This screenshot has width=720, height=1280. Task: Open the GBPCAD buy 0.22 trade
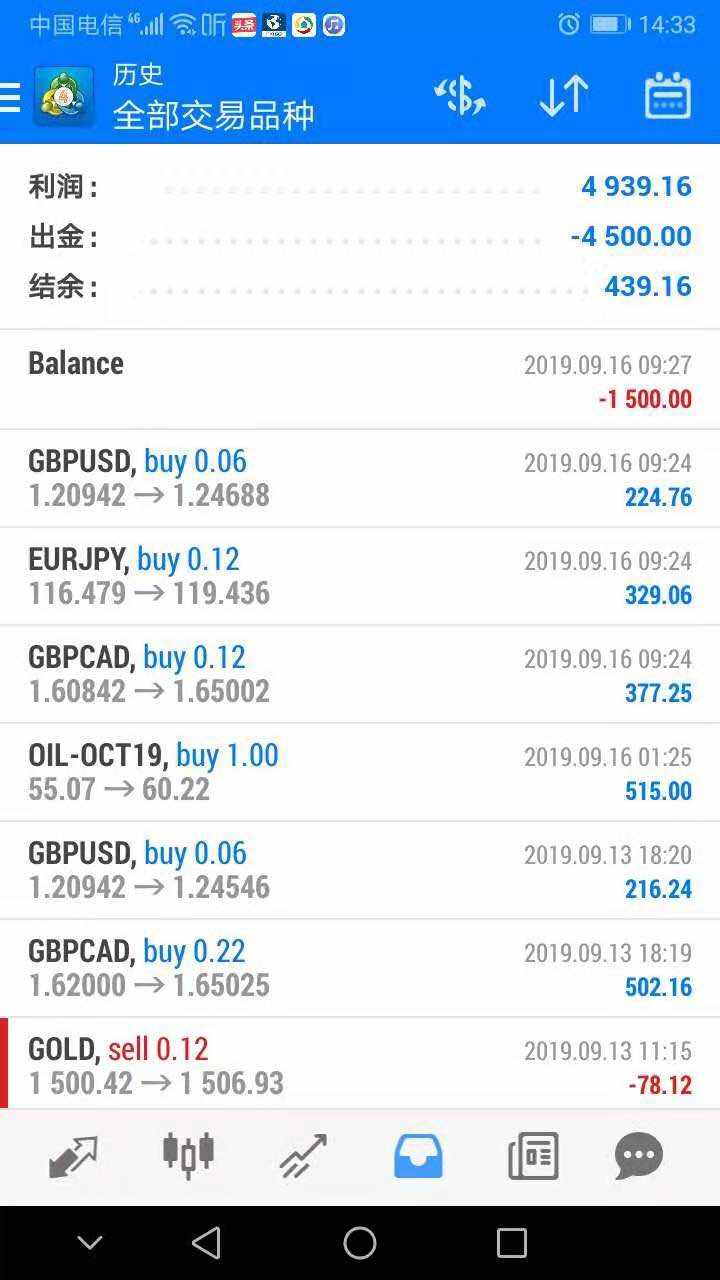pos(360,968)
